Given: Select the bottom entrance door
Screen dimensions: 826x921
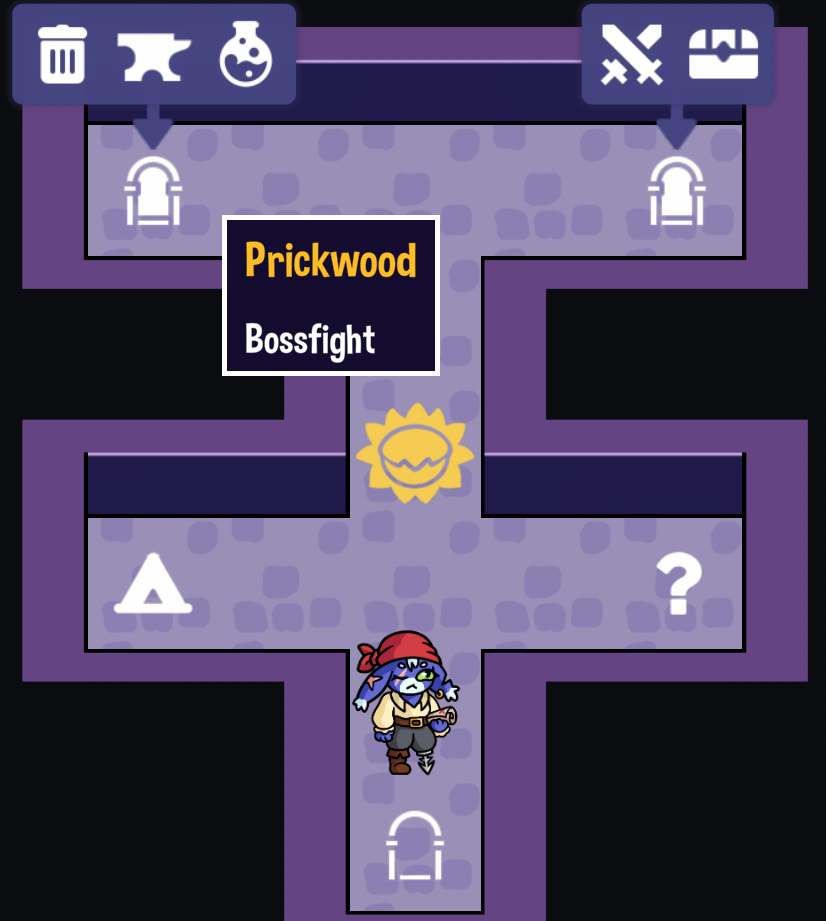Looking at the screenshot, I should click(414, 846).
